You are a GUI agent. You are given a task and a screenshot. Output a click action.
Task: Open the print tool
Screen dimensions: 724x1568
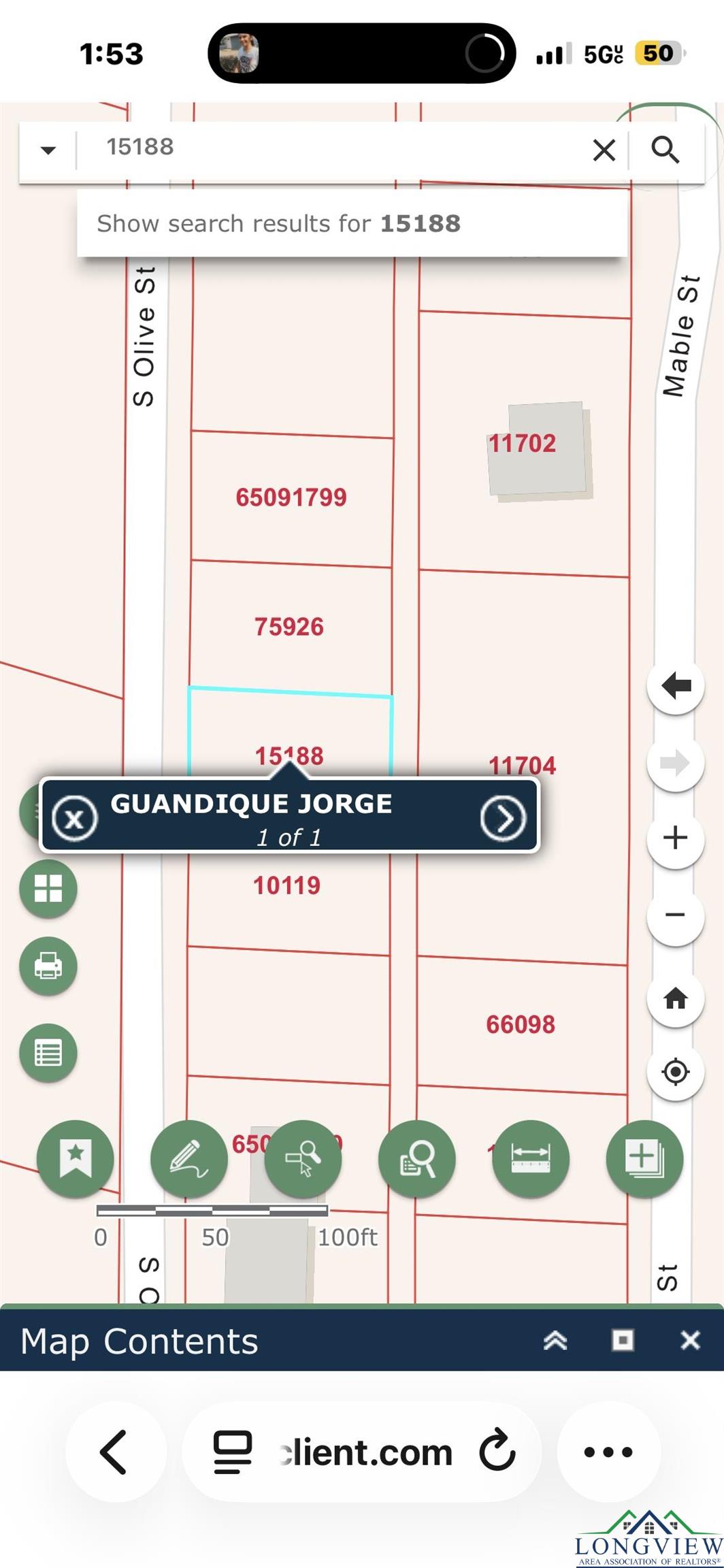click(48, 966)
